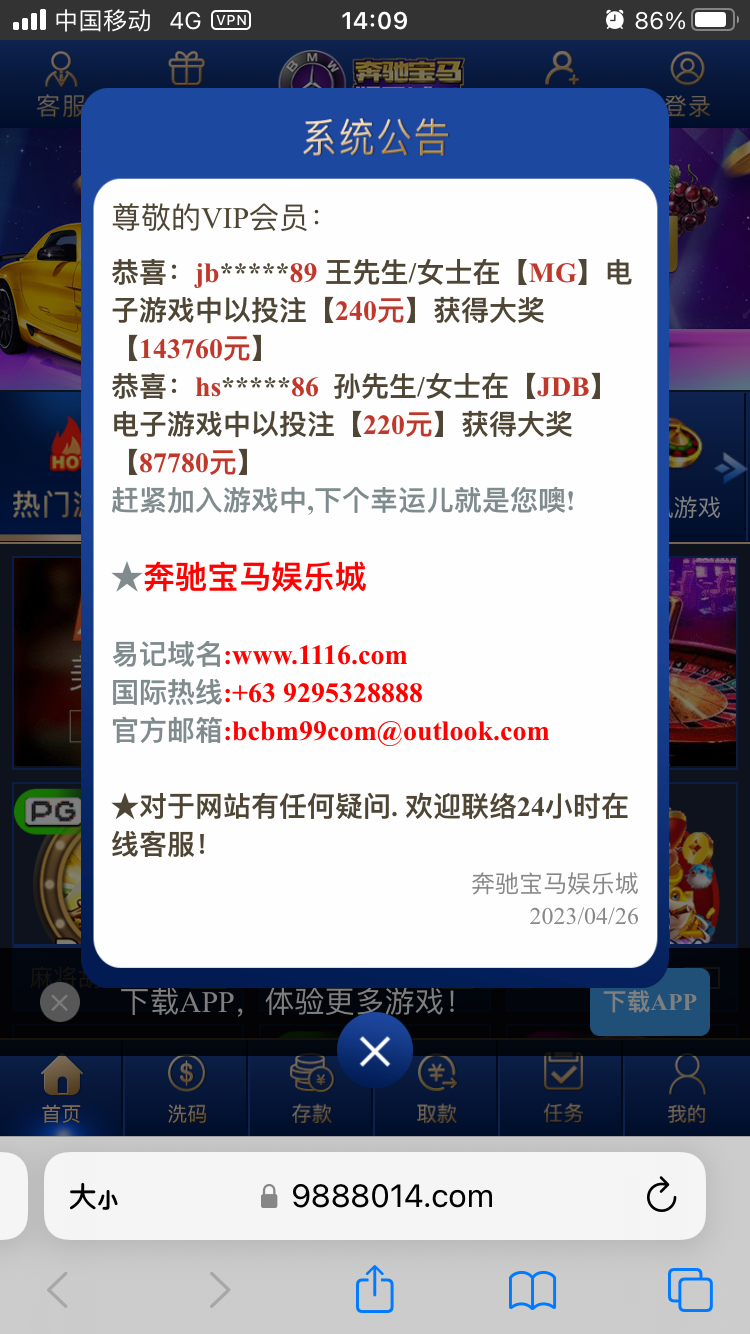Viewport: 750px width, 1334px height.
Task: Select the 任务 tab
Action: [x=563, y=1091]
